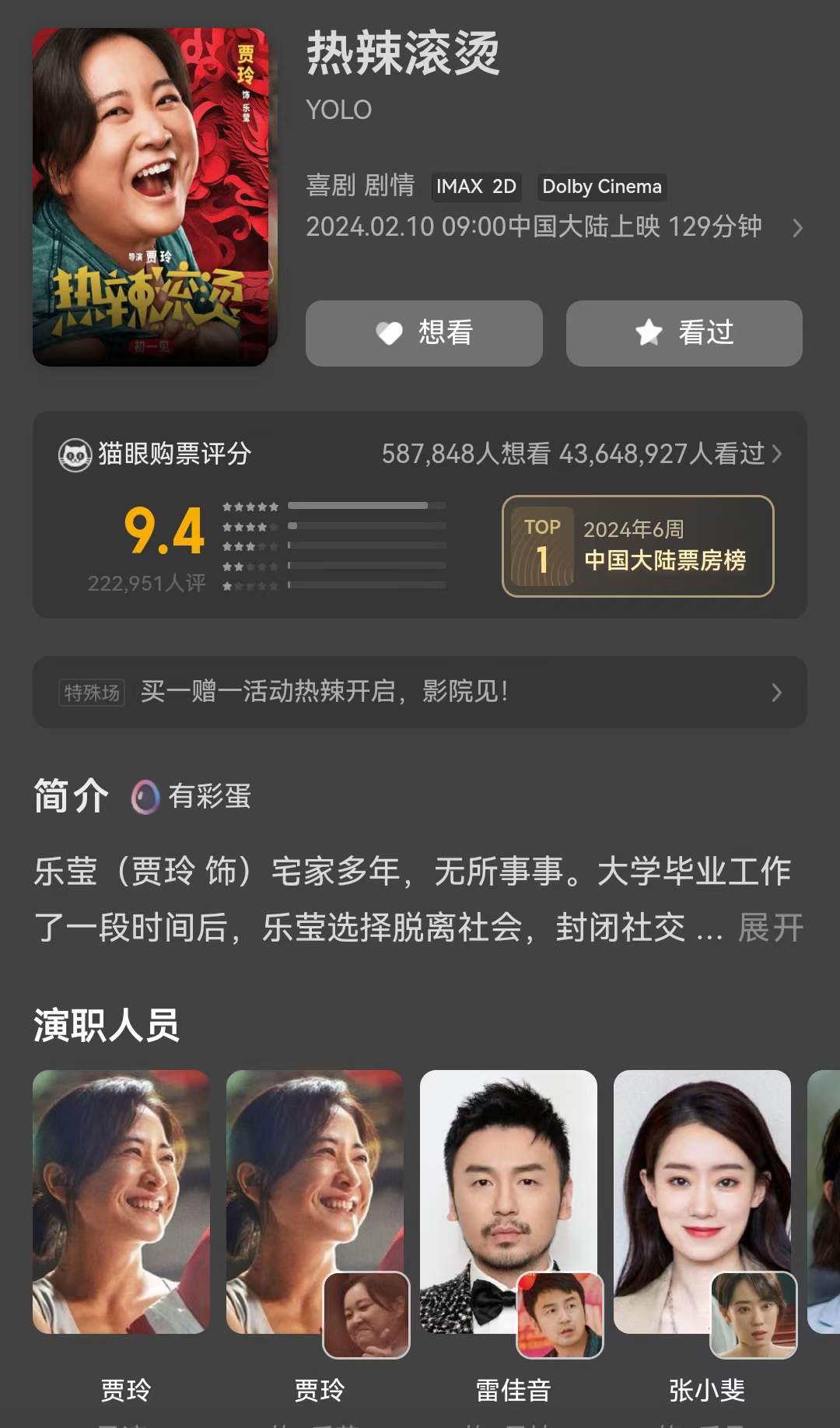Open 张小斐's cast profile
The width and height of the screenshot is (840, 1428).
pos(702,1202)
